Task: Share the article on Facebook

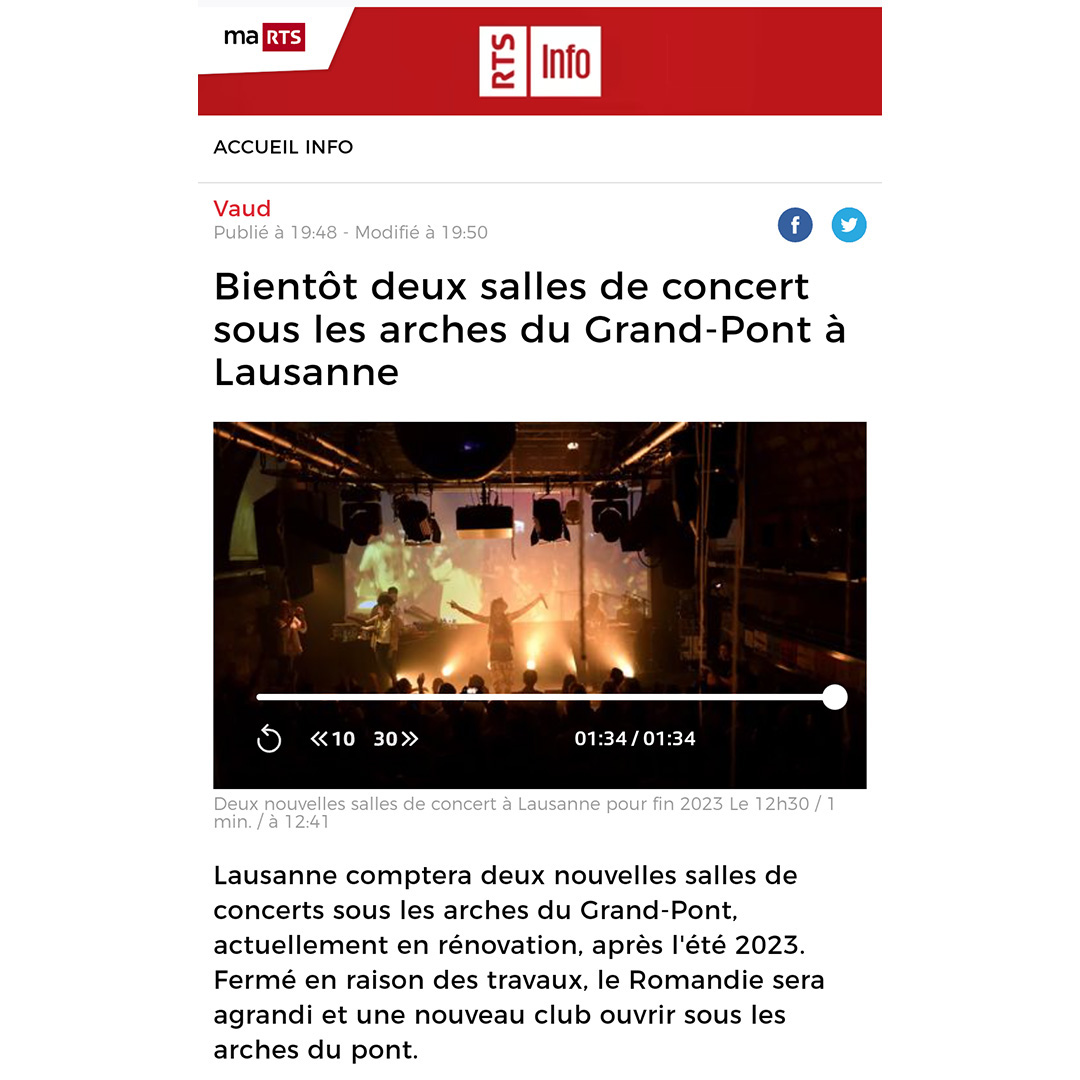Action: (795, 225)
